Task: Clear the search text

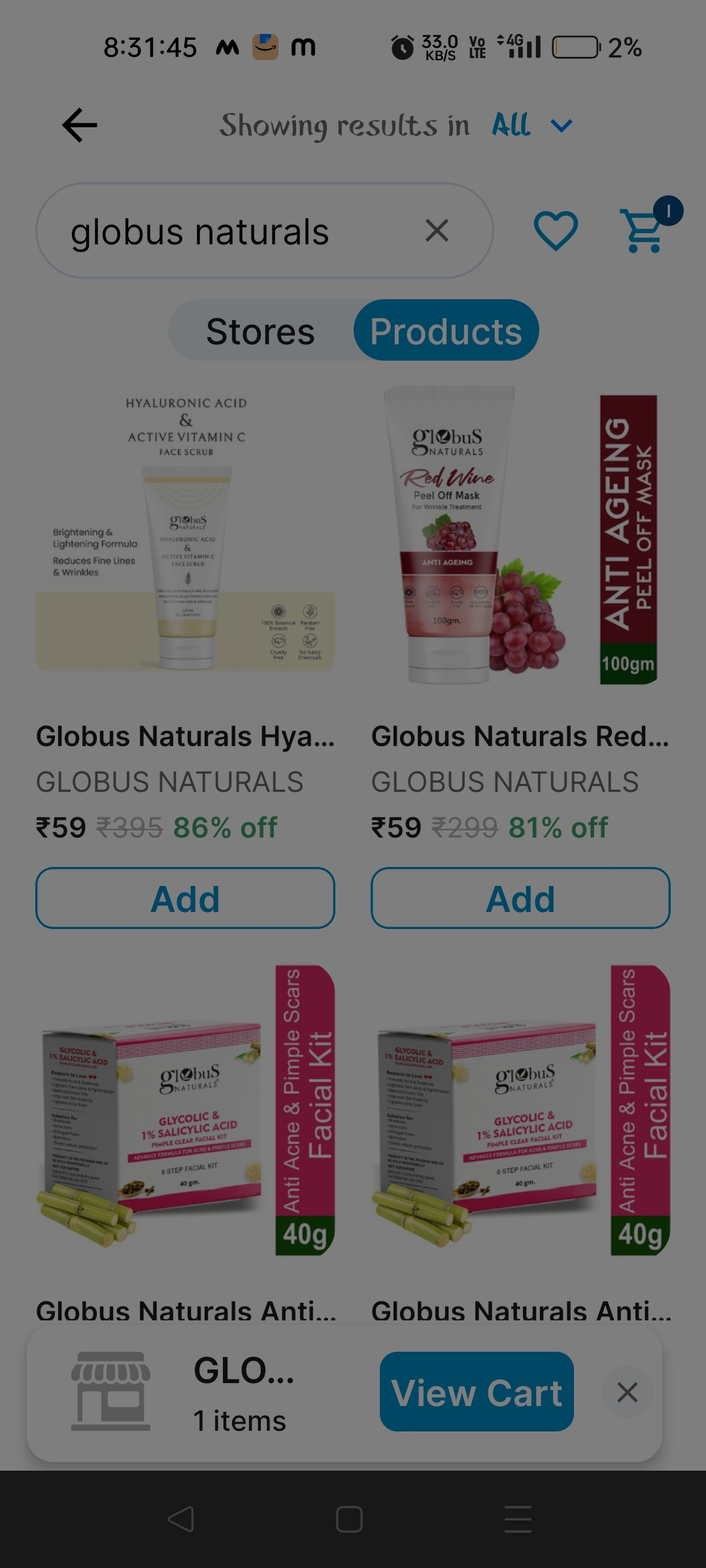Action: [x=437, y=231]
